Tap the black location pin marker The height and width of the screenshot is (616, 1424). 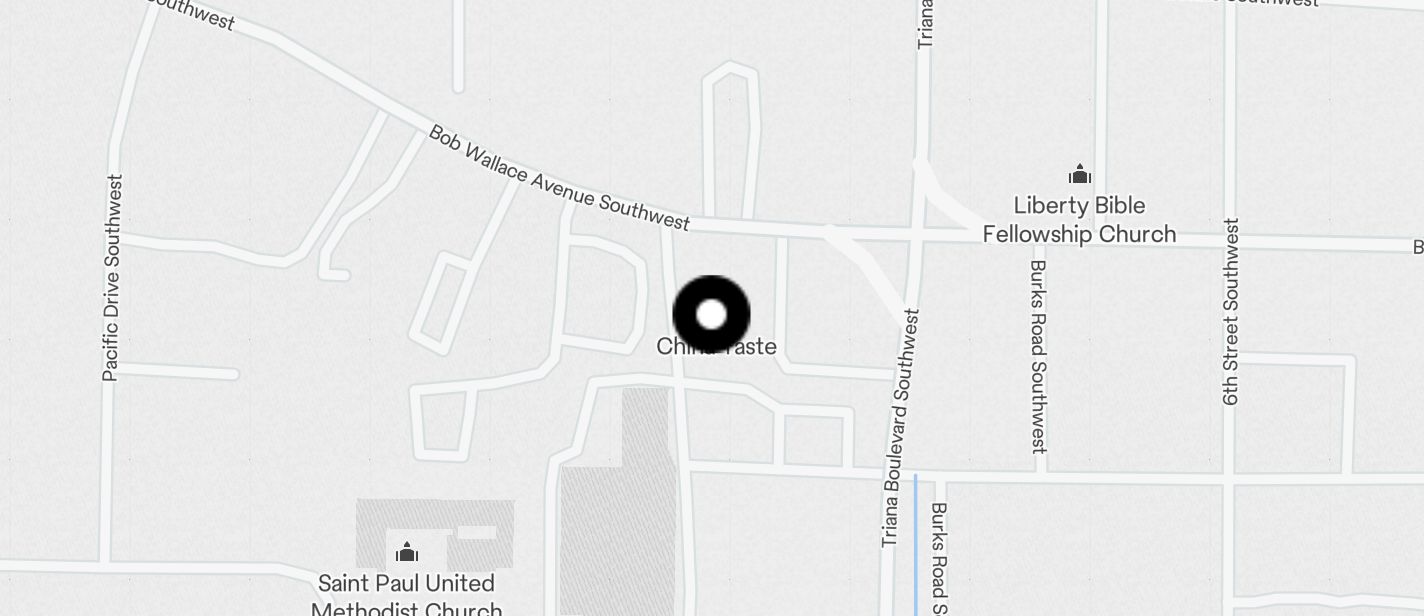point(711,314)
